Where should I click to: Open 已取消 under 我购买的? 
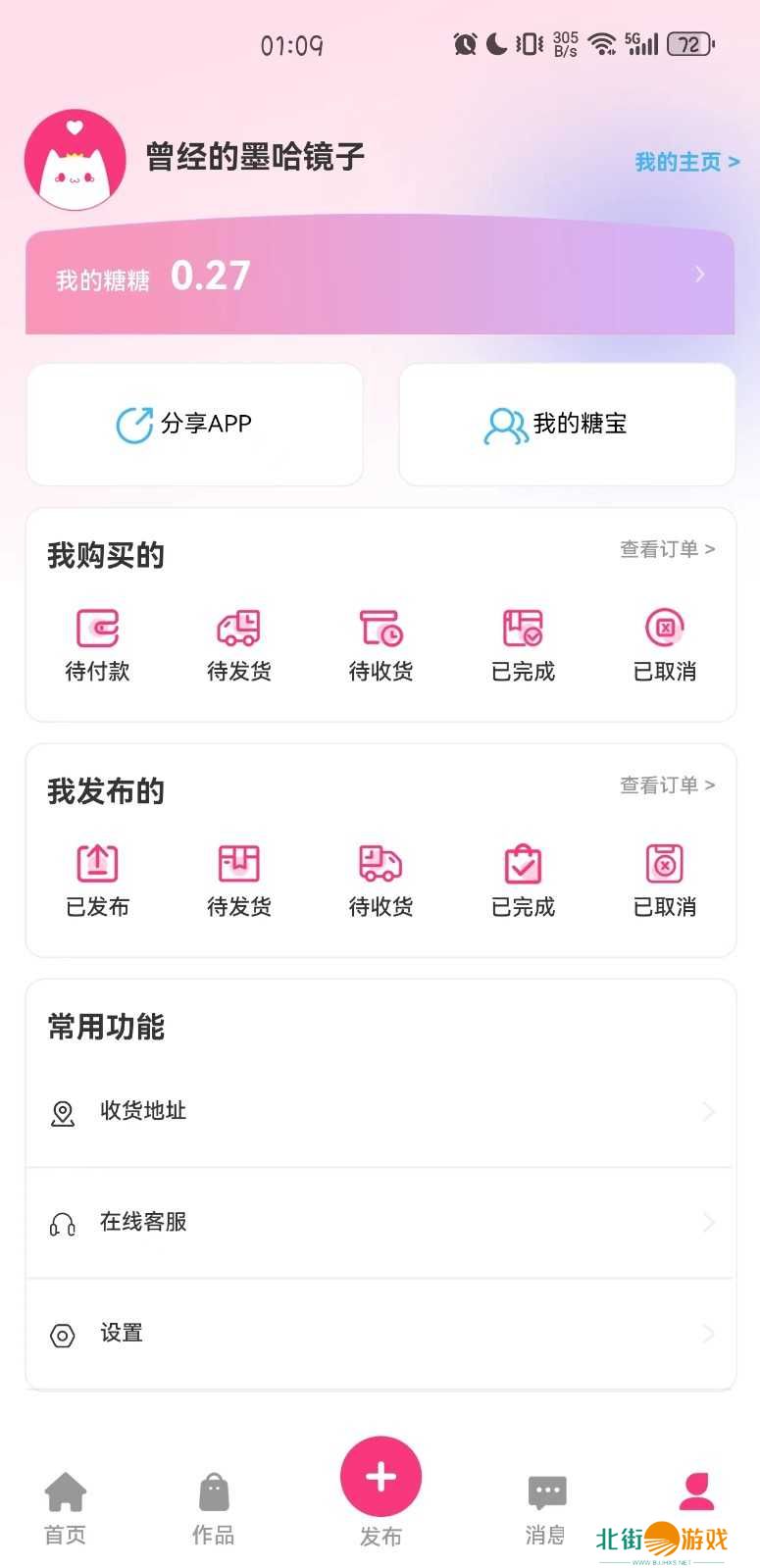665,644
